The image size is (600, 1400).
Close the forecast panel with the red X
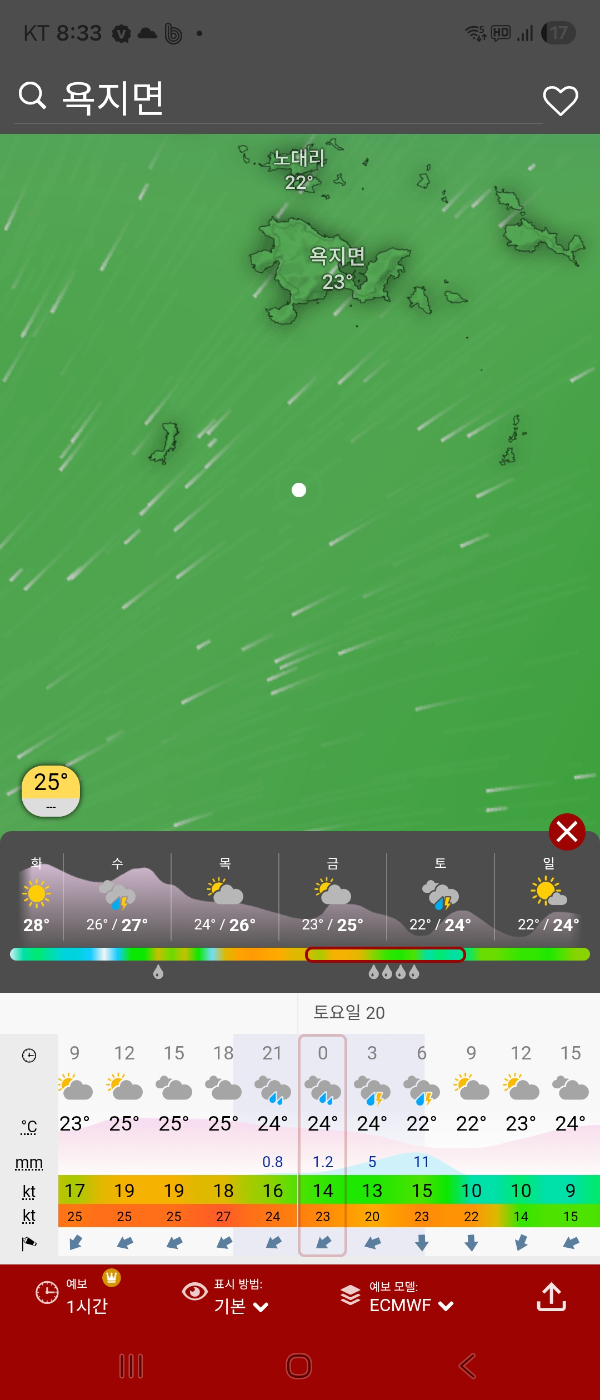pos(567,831)
